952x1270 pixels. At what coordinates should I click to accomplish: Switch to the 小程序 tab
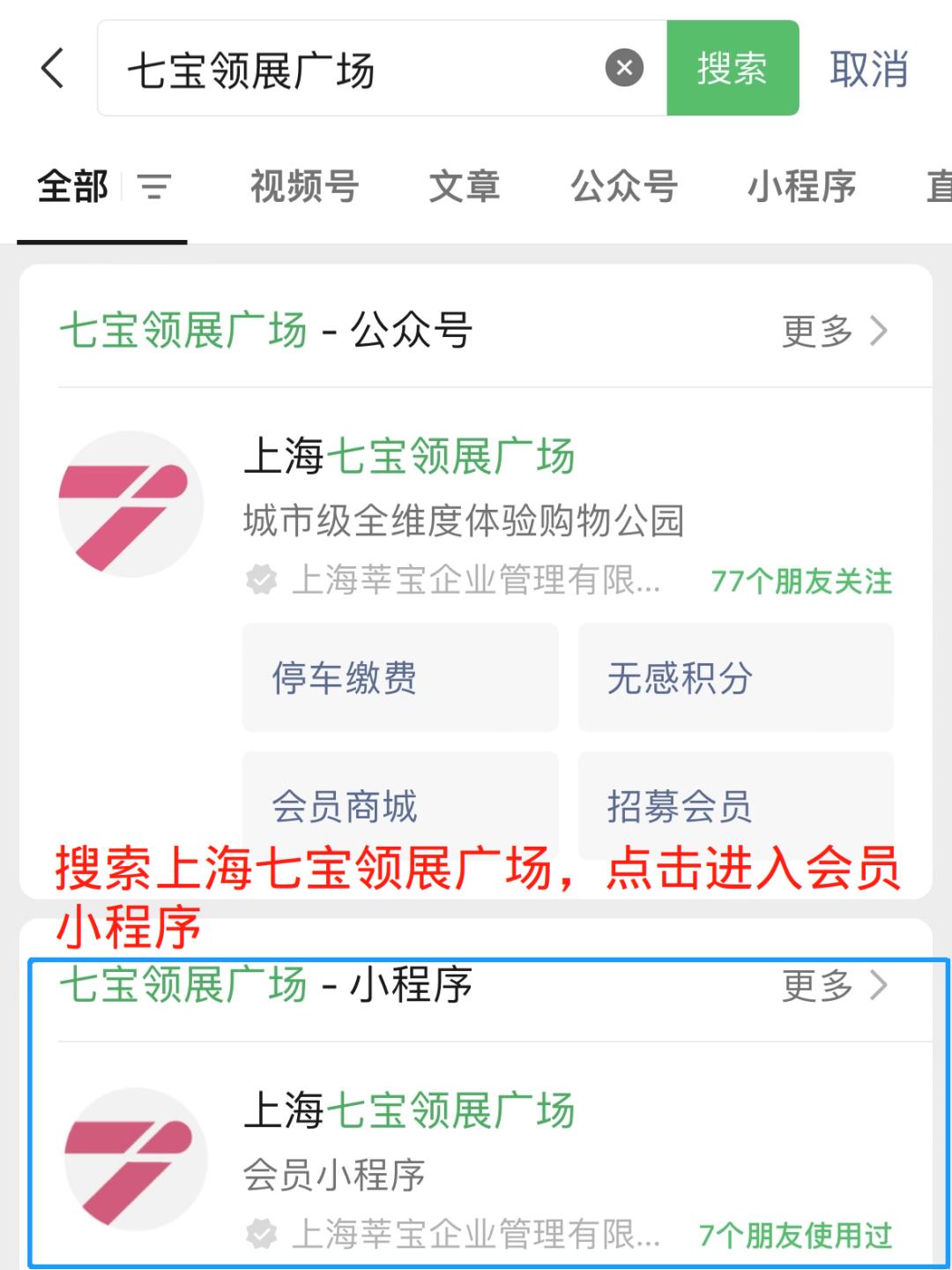801,186
